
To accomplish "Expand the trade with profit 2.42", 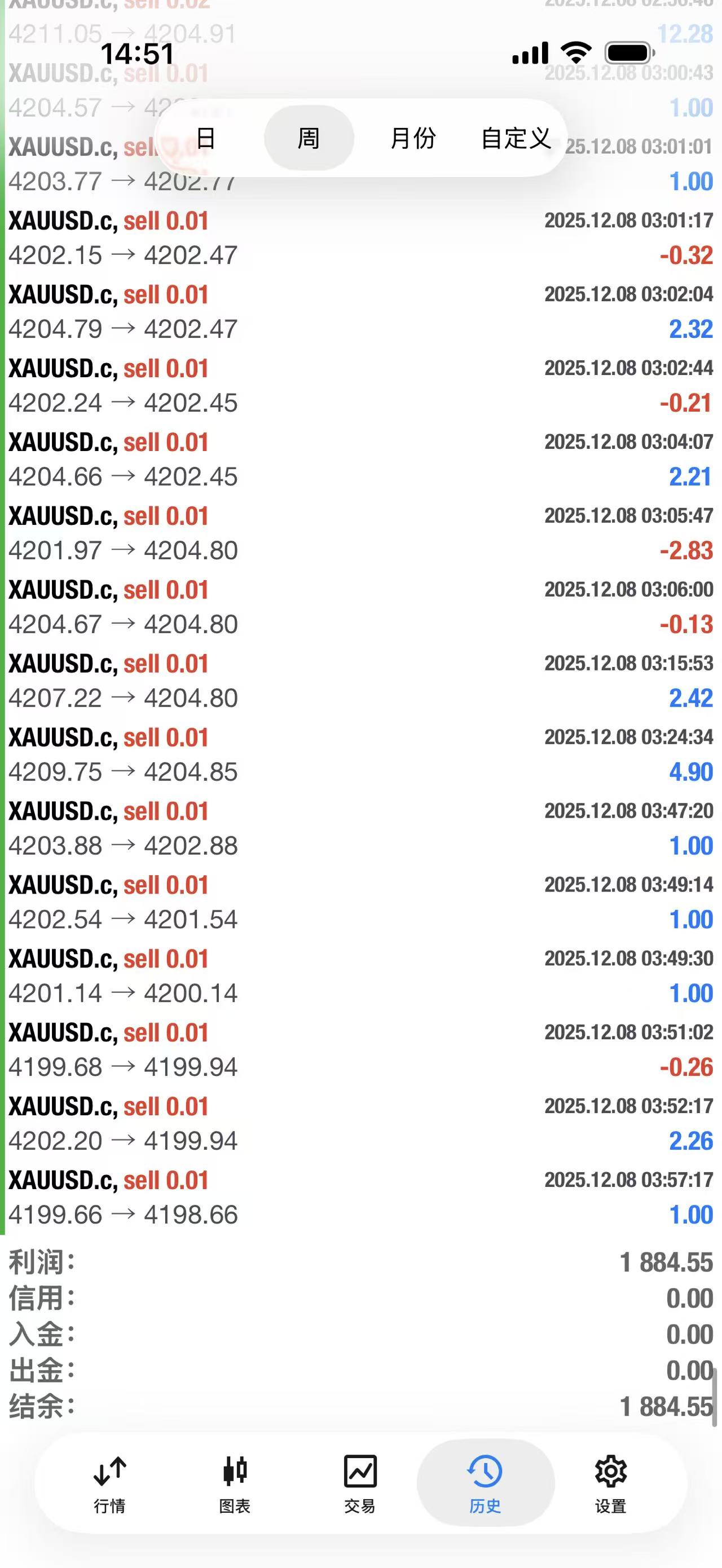I will click(360, 681).
